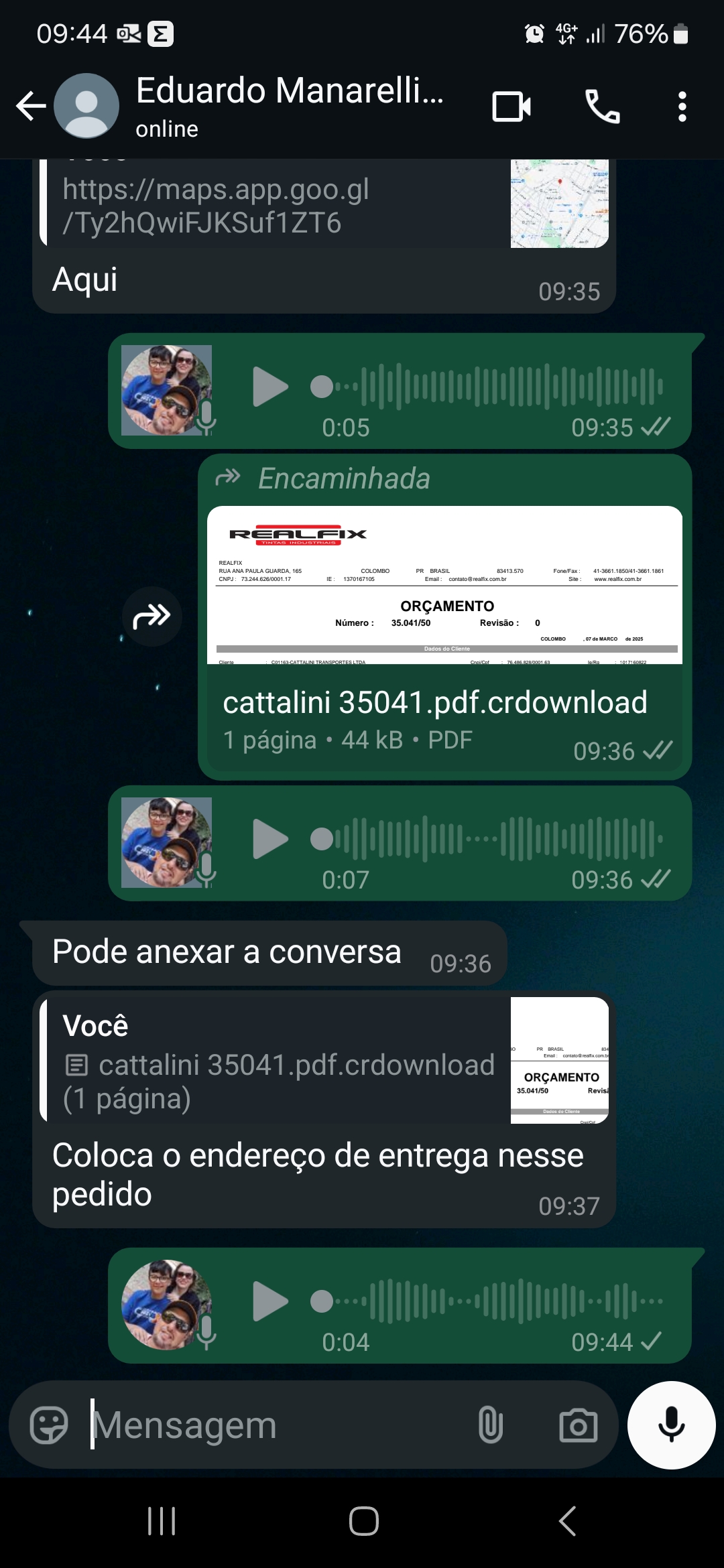Play the 0:07 voice message
This screenshot has width=724, height=1568.
pyautogui.click(x=270, y=839)
